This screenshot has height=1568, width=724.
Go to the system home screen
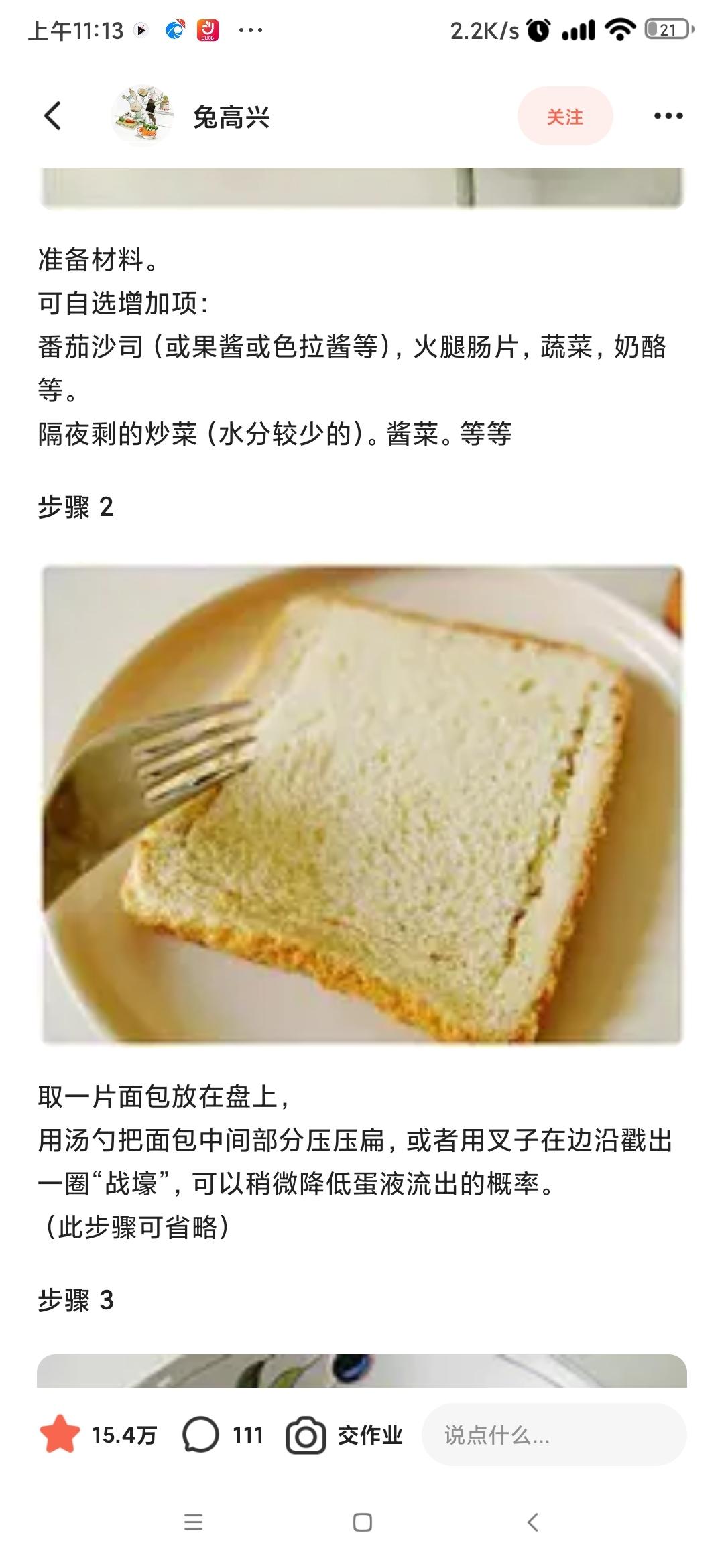362,1522
